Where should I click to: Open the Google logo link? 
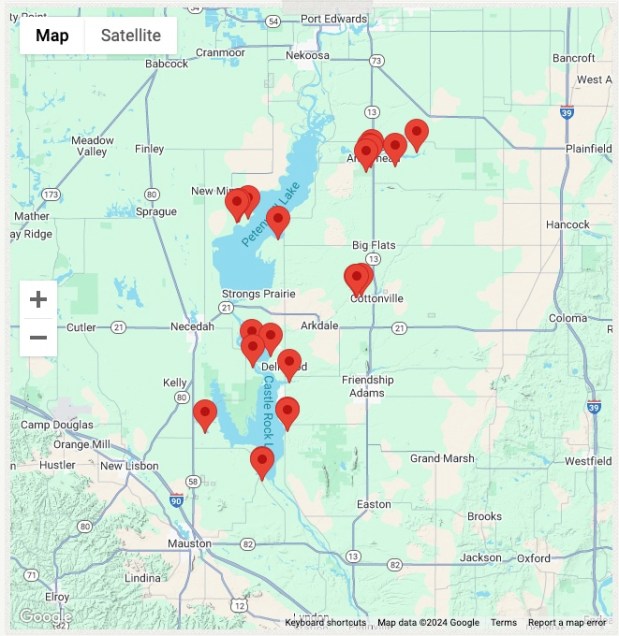(44, 617)
